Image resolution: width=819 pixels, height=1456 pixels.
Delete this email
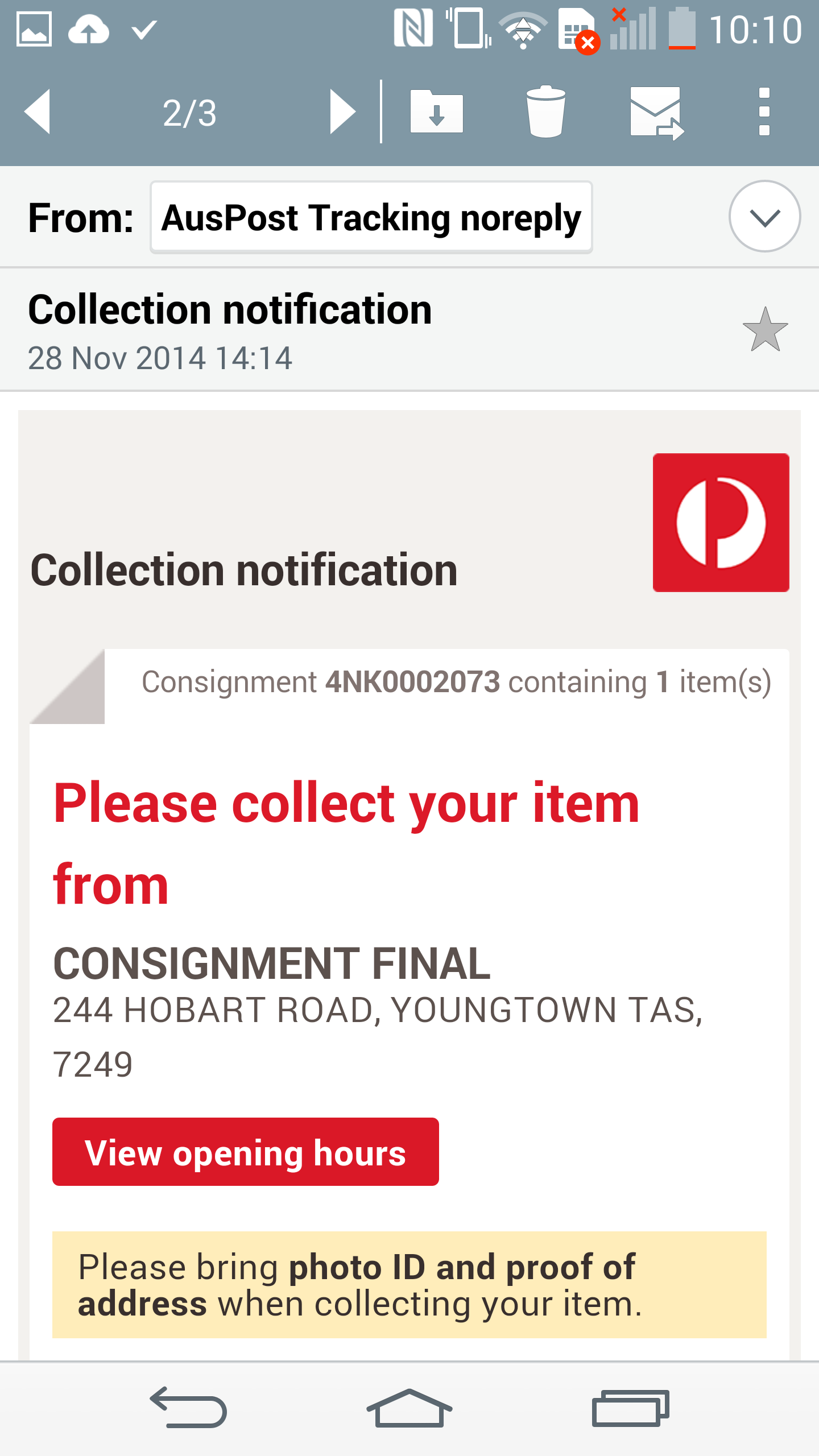click(x=545, y=112)
